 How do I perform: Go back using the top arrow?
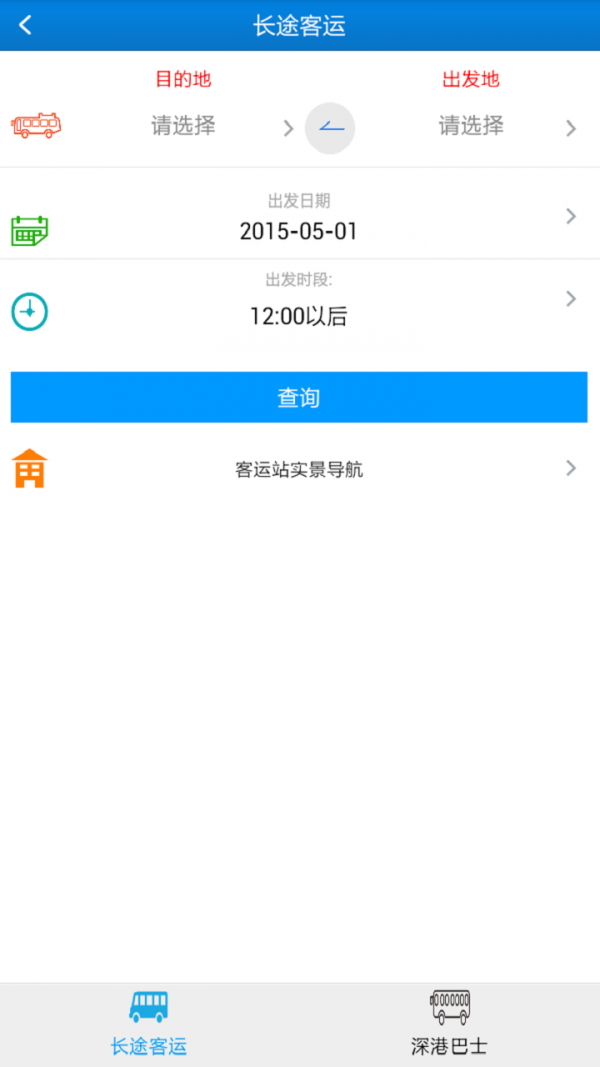[x=26, y=26]
